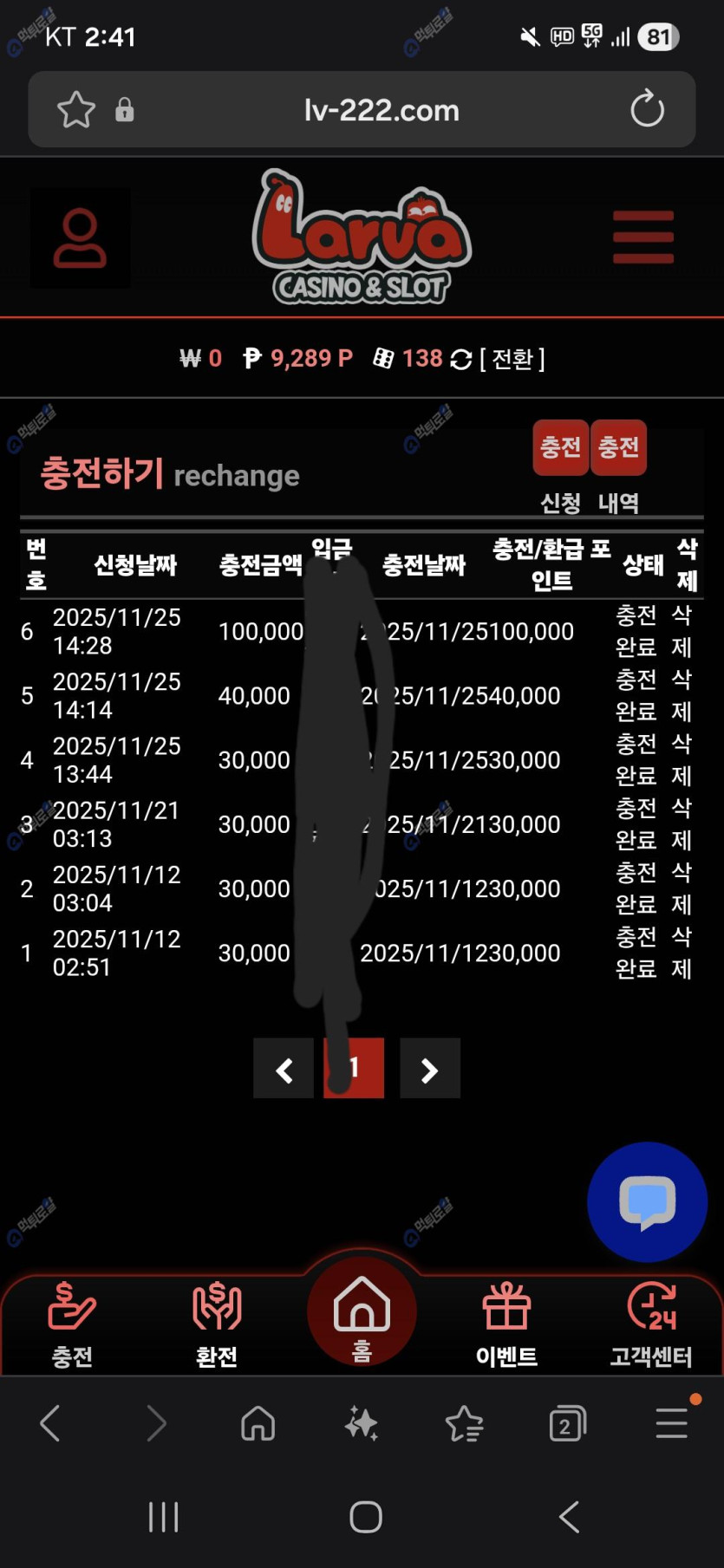Viewport: 724px width, 1568px height.
Task: Delete recharge record number 6
Action: point(682,631)
